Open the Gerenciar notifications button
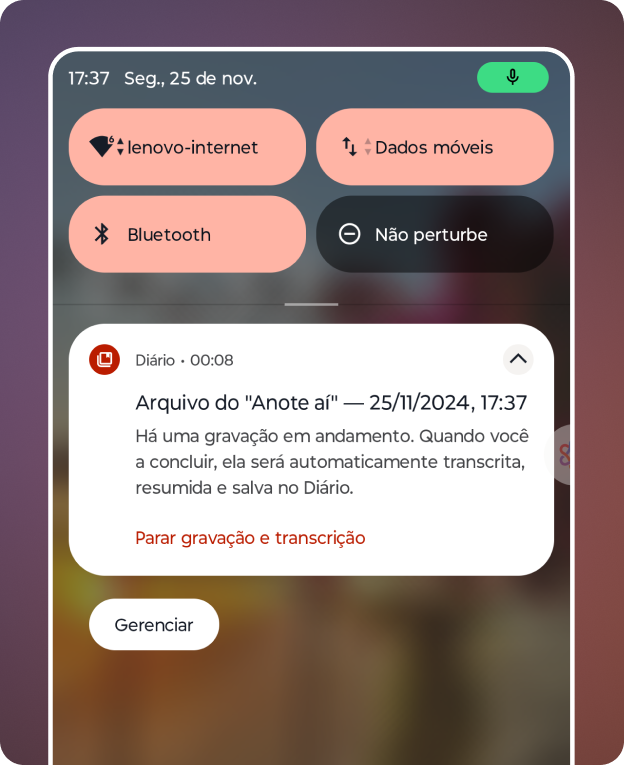This screenshot has height=765, width=624. click(154, 625)
